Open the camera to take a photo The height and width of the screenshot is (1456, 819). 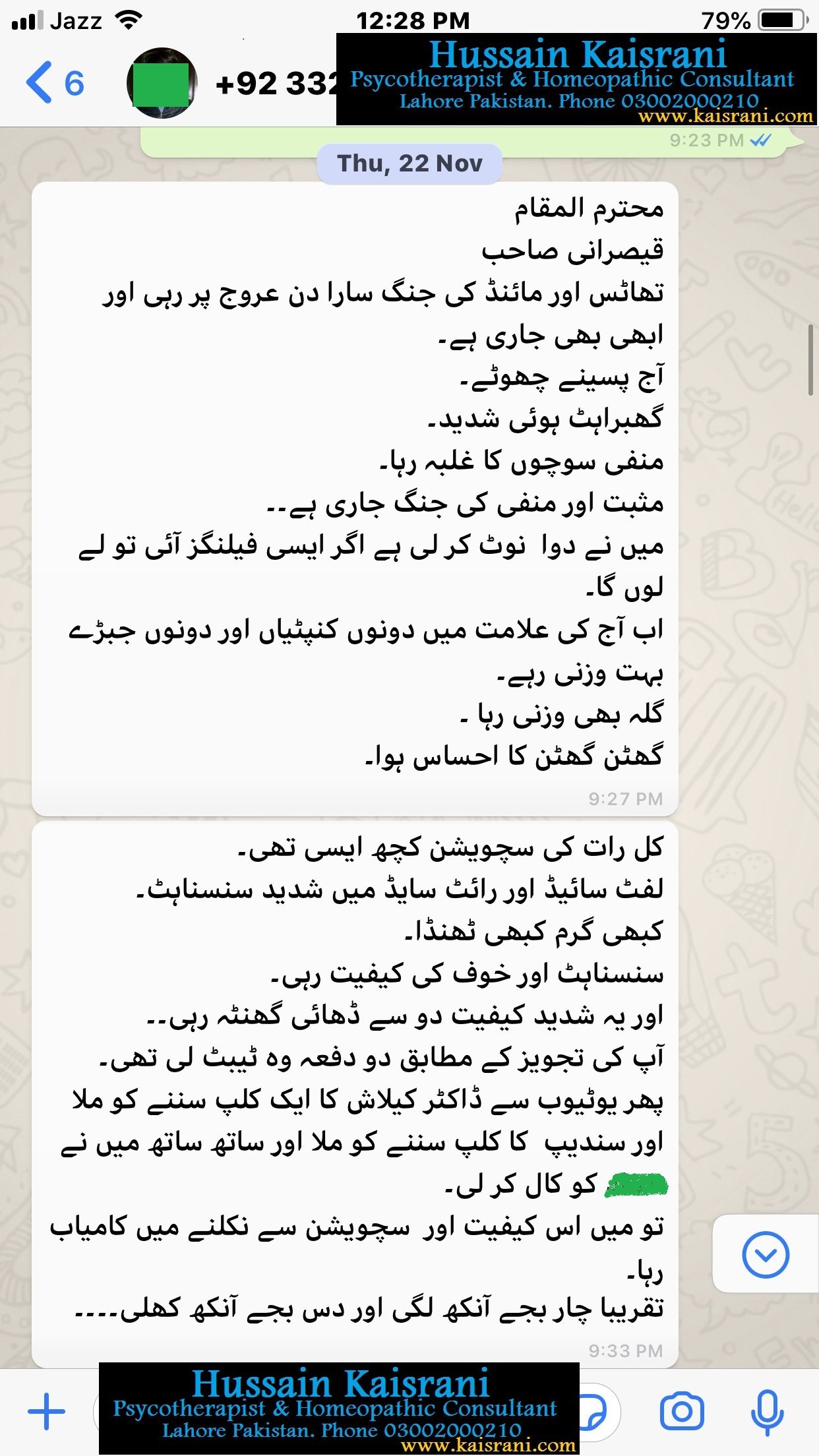coord(682,1412)
